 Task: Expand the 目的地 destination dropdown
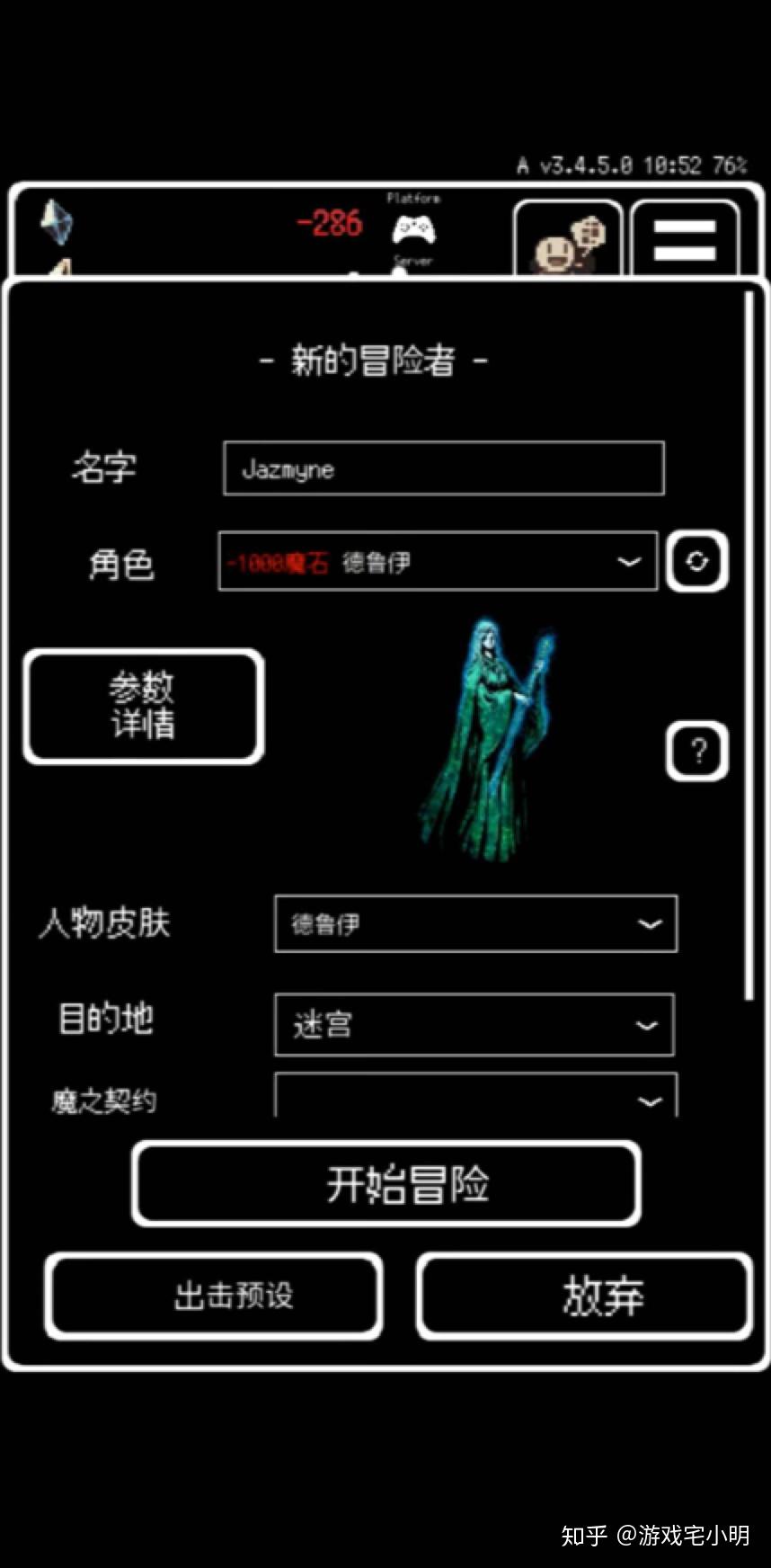tap(474, 1024)
